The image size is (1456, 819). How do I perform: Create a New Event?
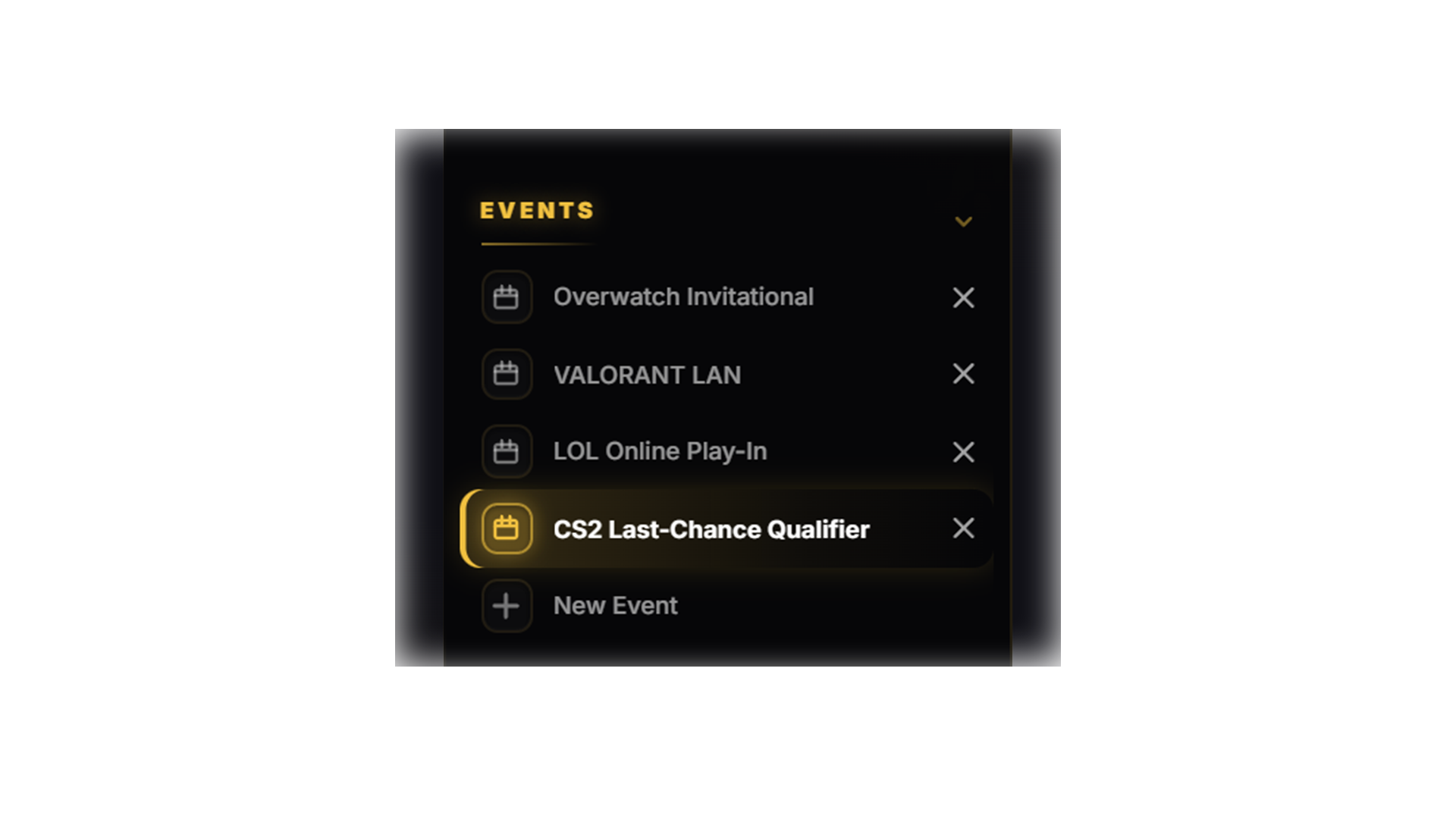580,606
